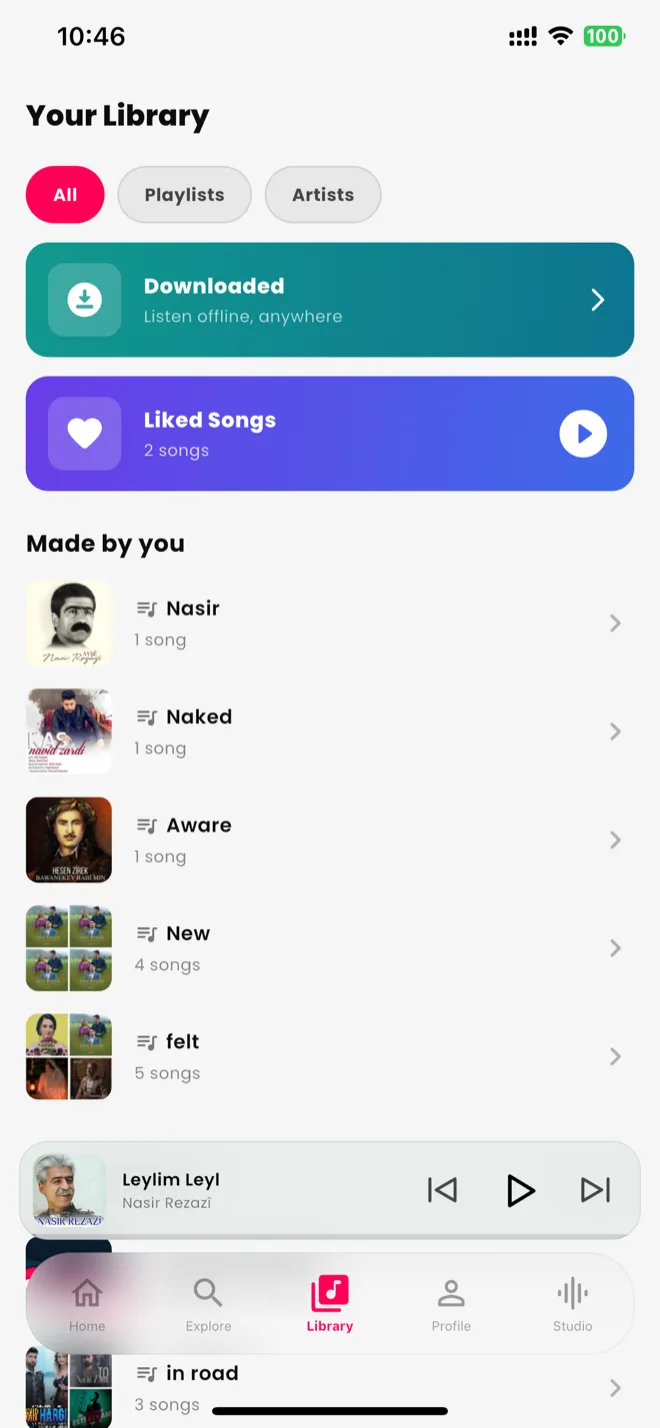
Task: Open the Downloaded card
Action: click(330, 300)
